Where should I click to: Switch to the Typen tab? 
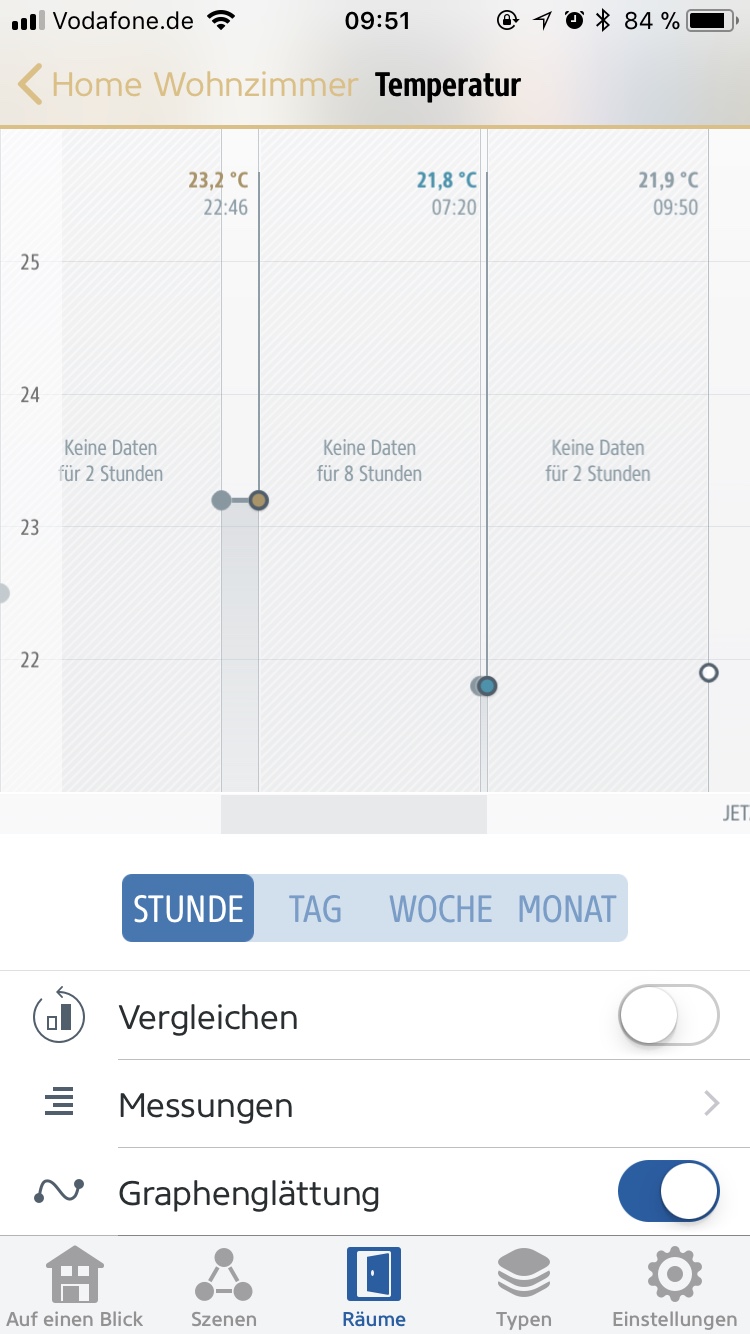[524, 1288]
